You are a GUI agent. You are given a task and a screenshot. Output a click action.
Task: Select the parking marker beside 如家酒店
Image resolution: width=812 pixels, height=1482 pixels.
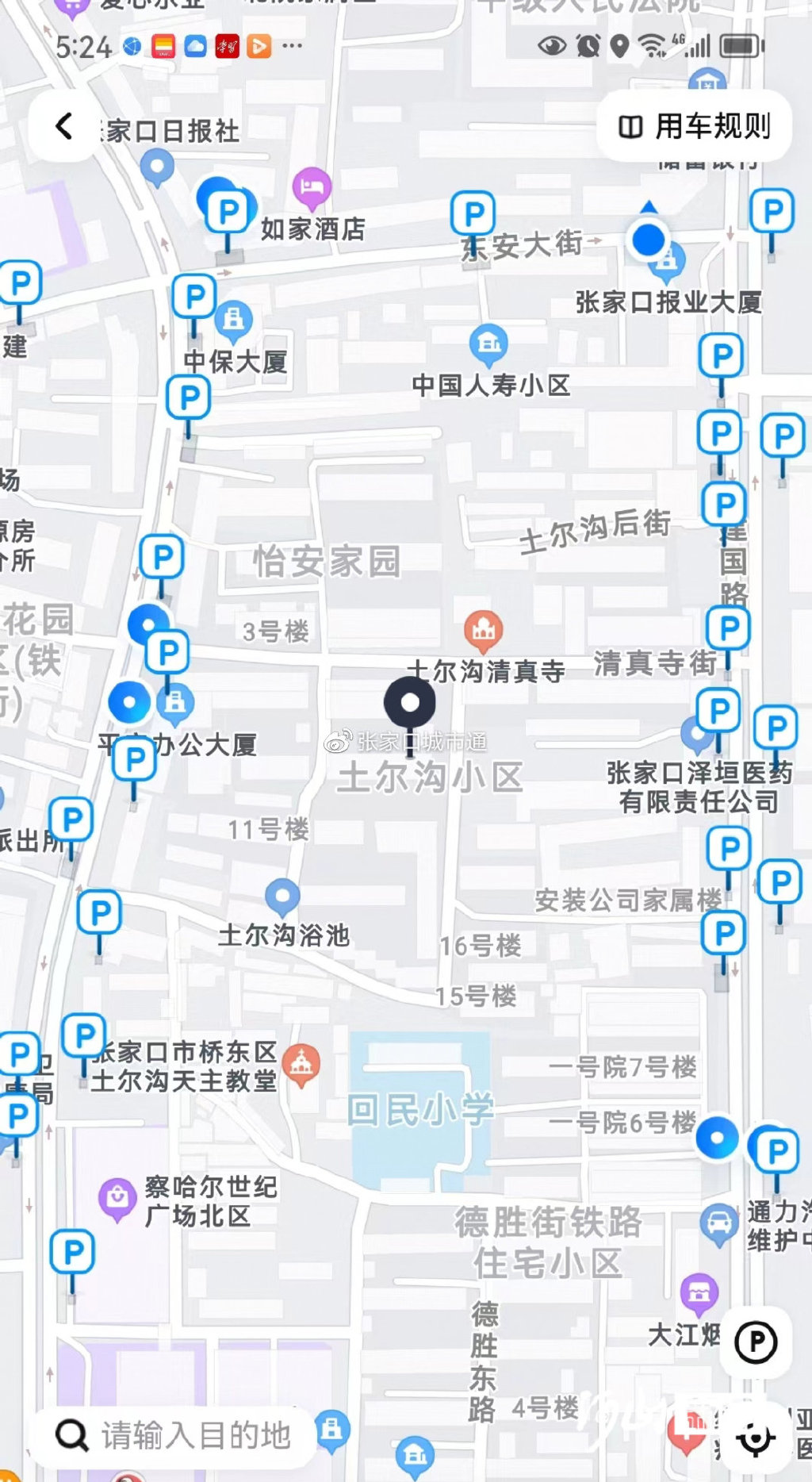[x=228, y=212]
